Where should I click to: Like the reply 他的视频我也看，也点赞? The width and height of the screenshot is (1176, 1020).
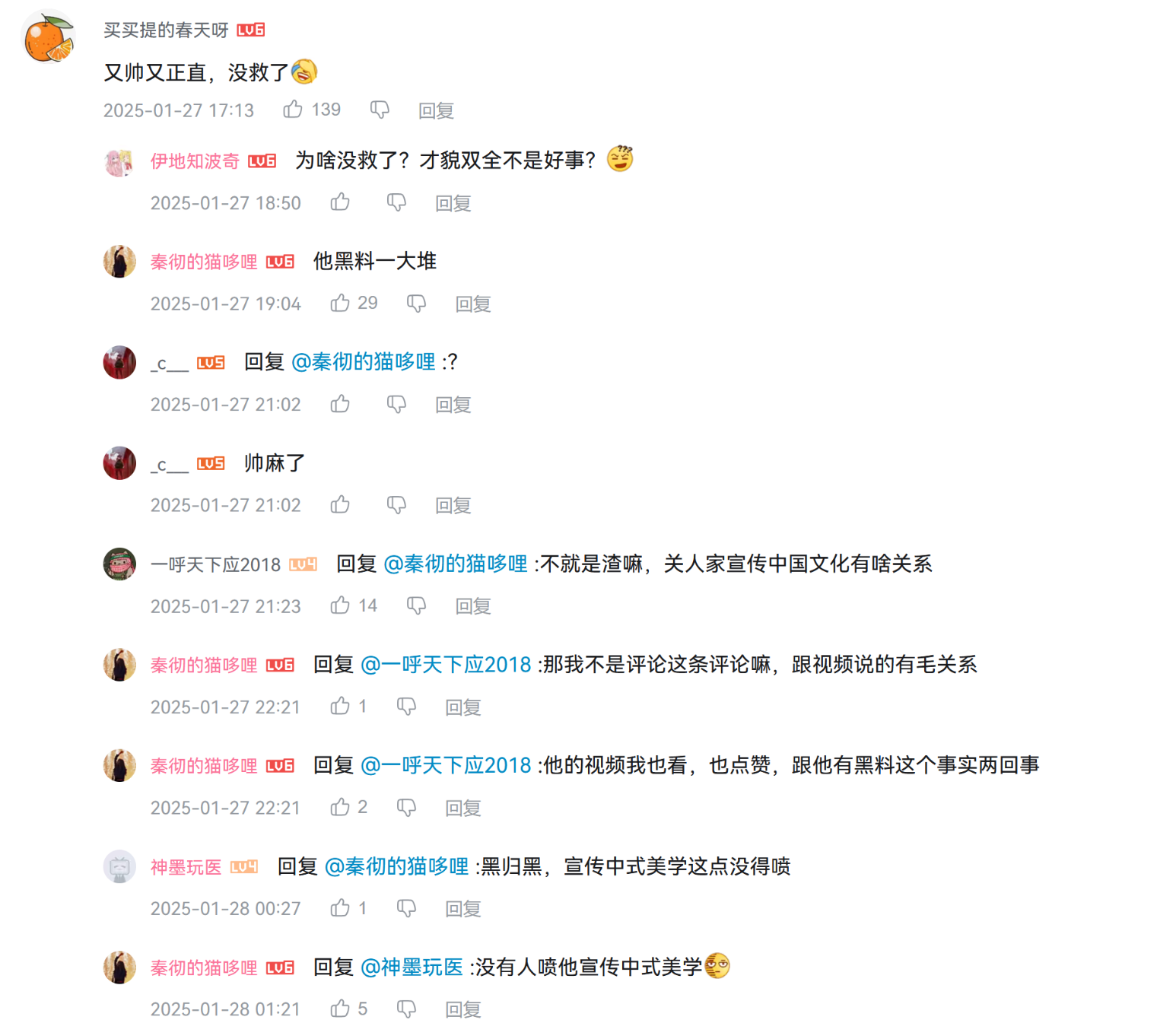[340, 807]
